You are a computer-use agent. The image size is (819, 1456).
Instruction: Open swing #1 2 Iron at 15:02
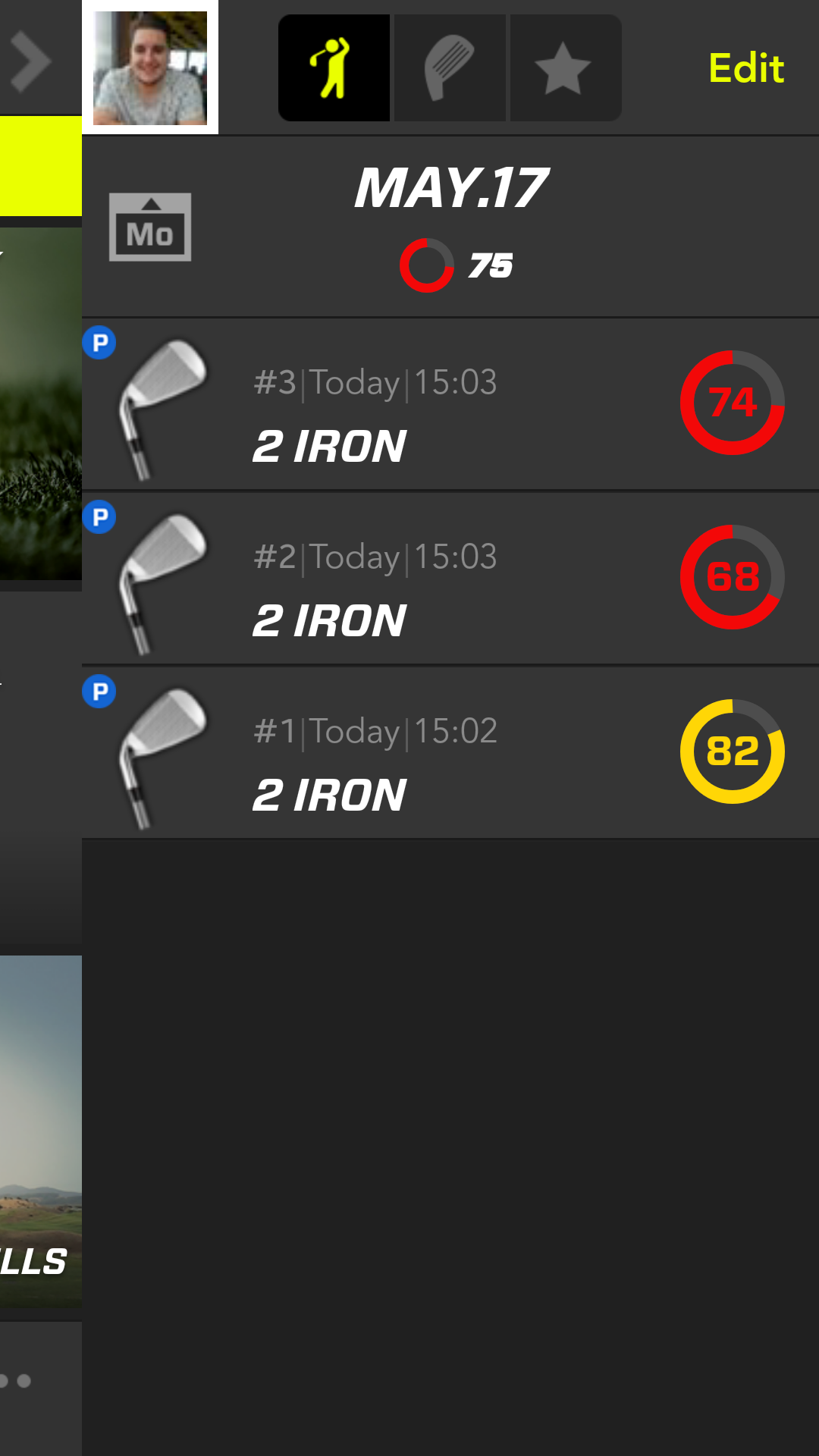pos(450,754)
